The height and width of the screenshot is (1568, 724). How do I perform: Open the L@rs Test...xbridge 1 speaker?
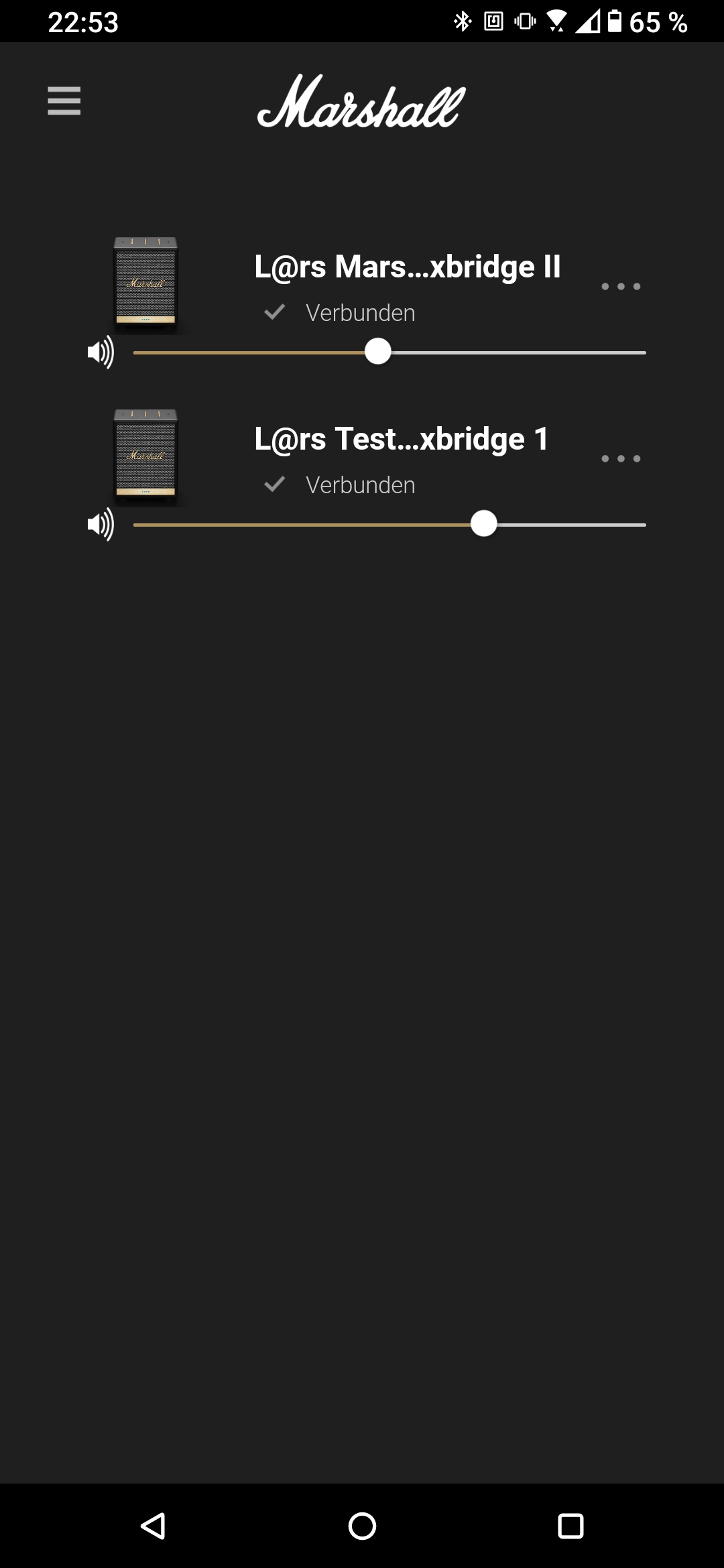coord(401,440)
